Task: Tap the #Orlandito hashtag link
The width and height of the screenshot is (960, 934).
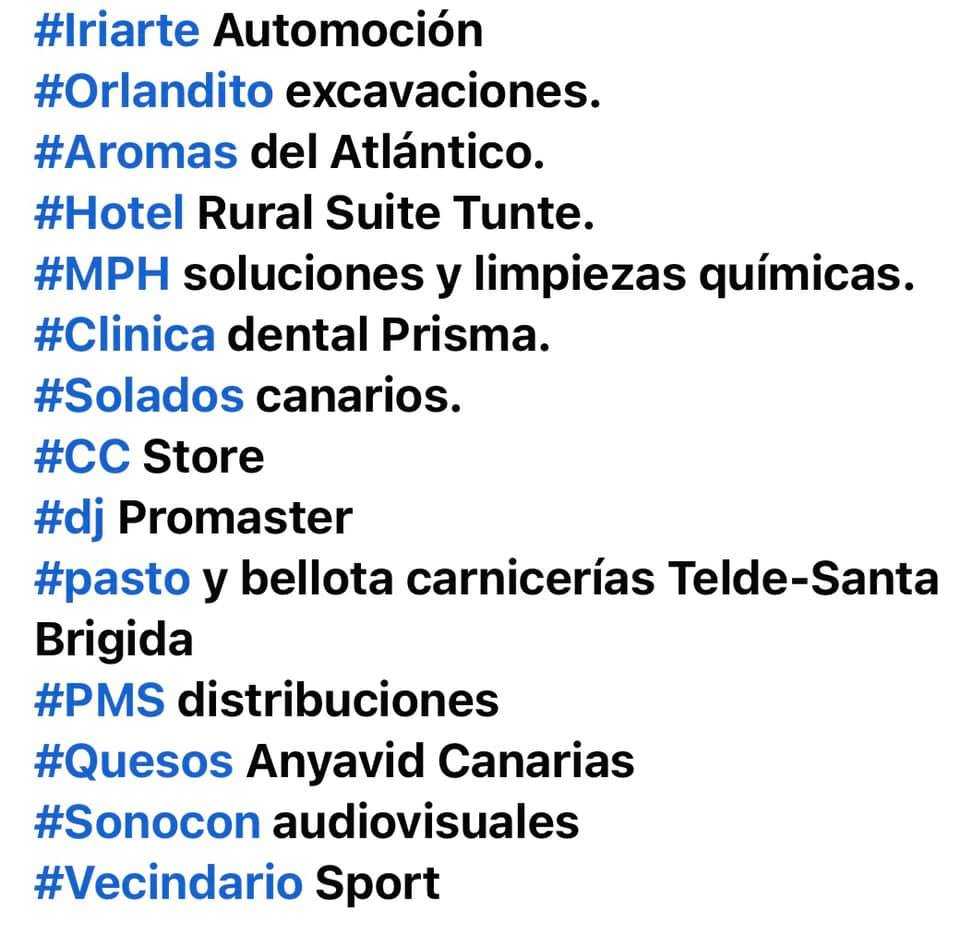Action: 153,93
